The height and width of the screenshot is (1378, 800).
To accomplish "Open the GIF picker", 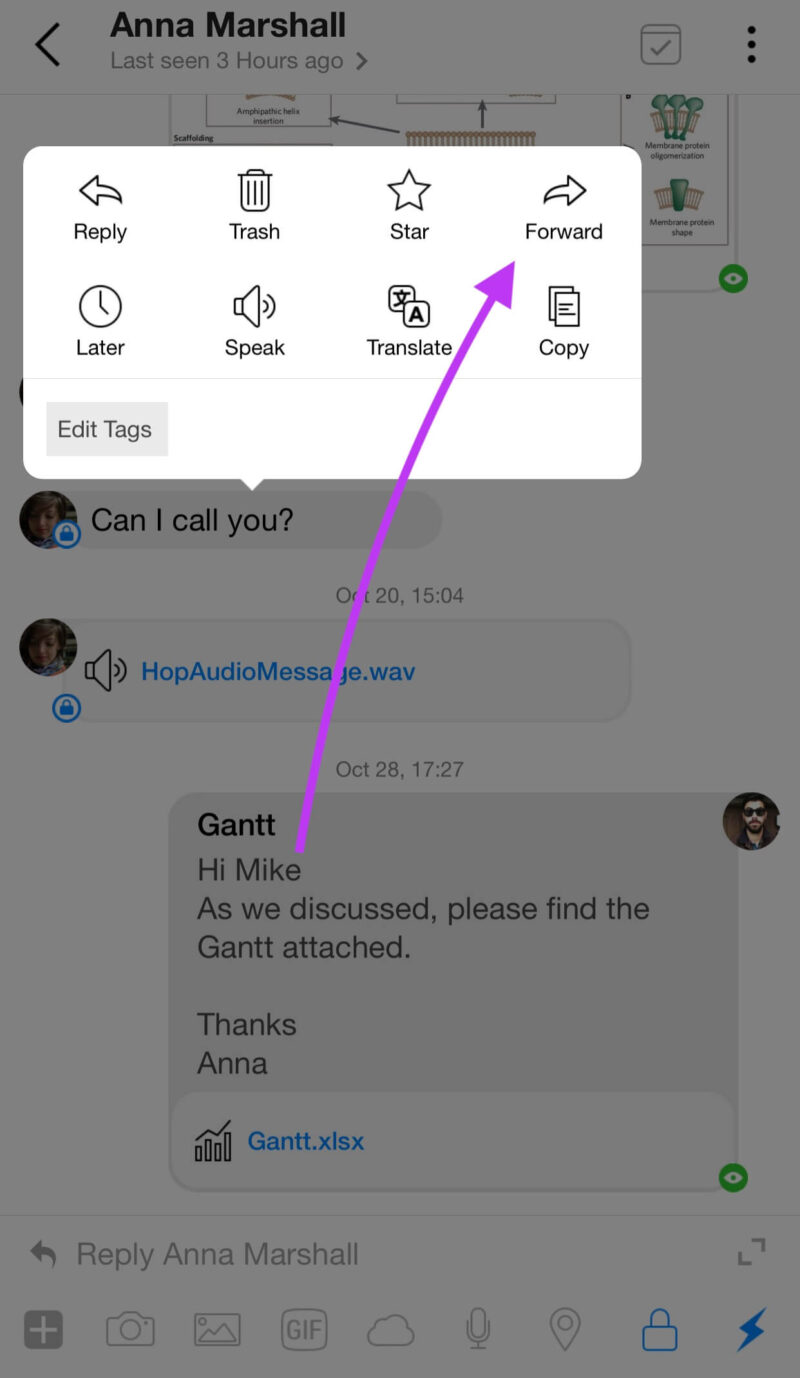I will pyautogui.click(x=304, y=1330).
